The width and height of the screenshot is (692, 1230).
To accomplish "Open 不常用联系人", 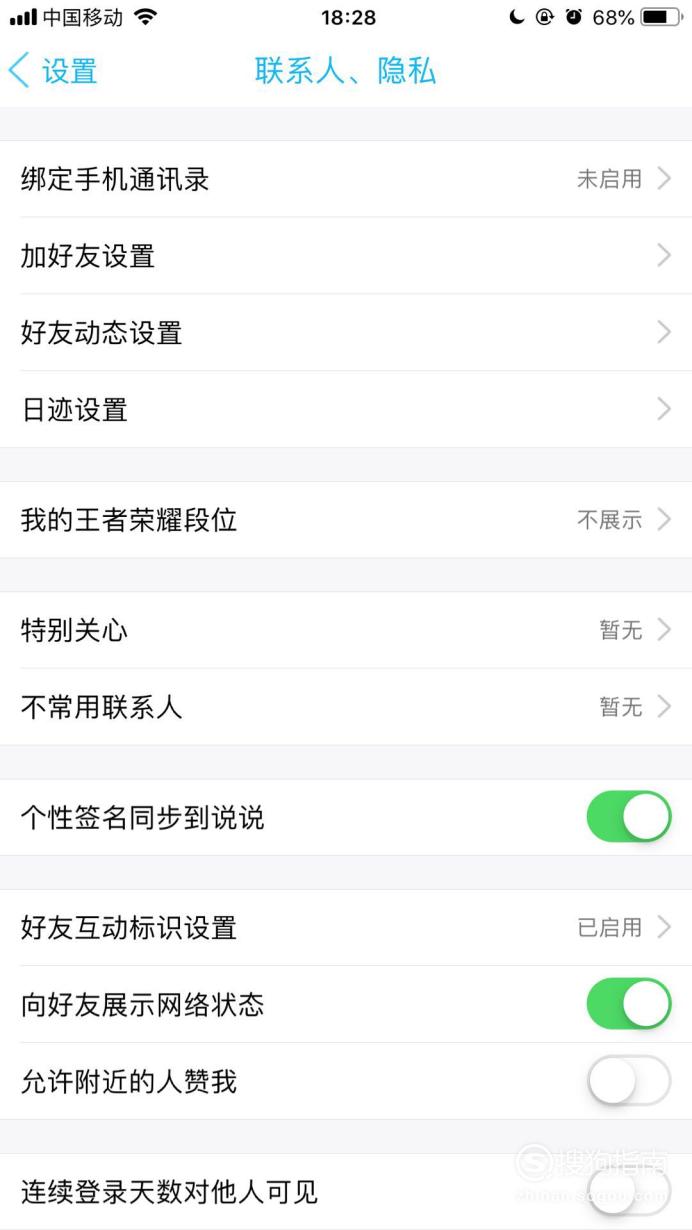I will tap(346, 707).
